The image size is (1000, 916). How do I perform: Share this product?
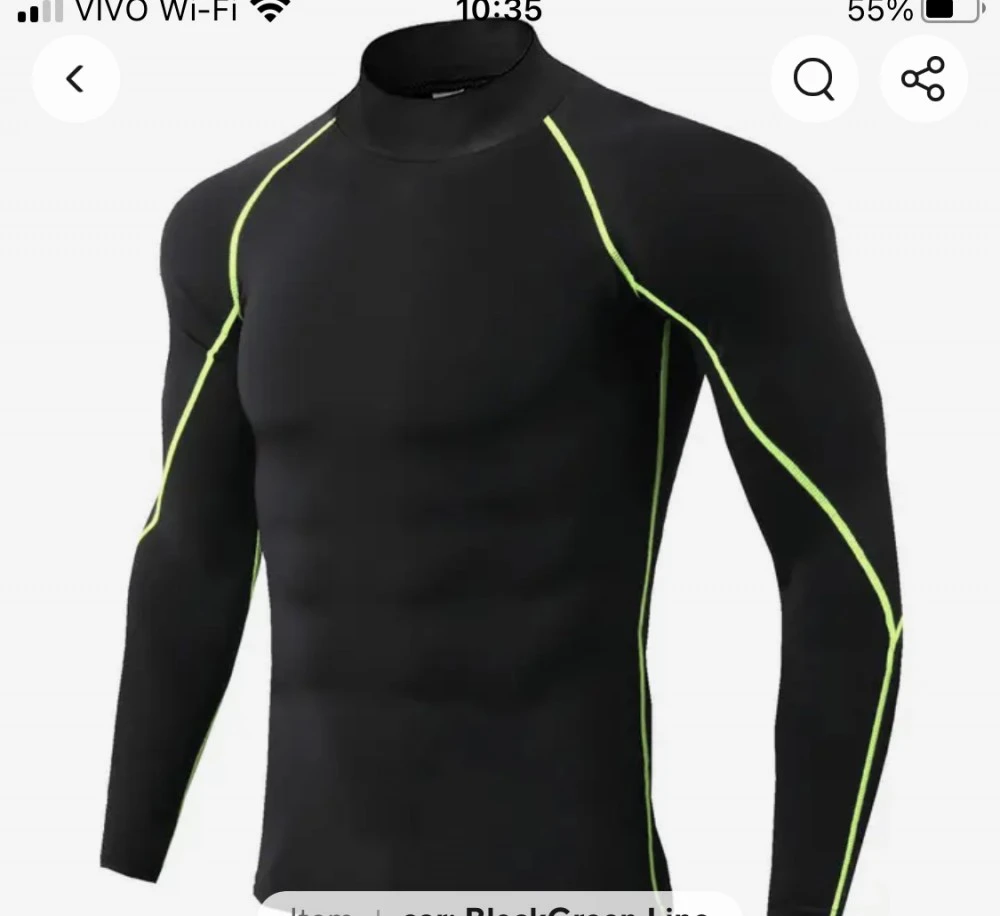923,79
